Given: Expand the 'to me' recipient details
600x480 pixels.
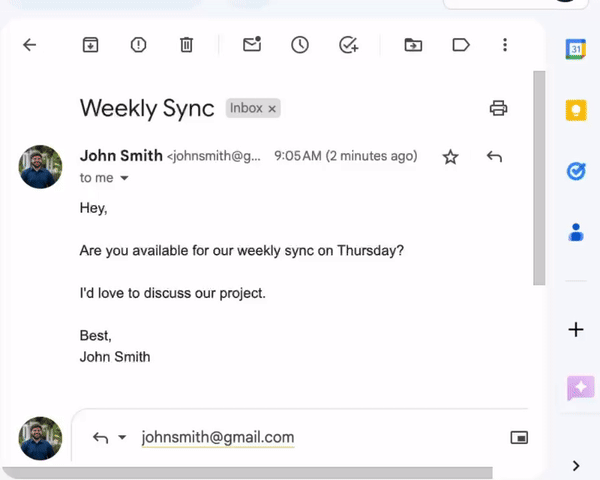Looking at the screenshot, I should coord(125,178).
